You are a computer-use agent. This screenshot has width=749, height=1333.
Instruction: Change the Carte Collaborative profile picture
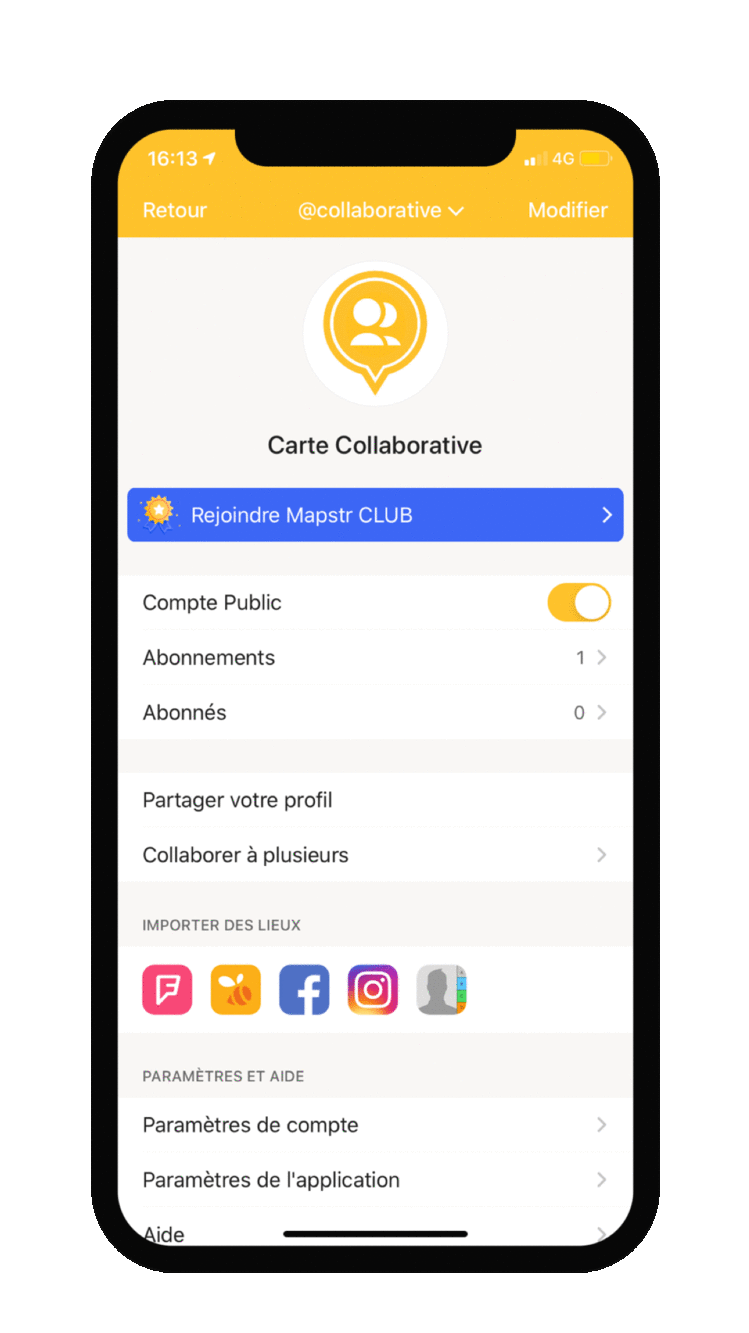tap(375, 334)
